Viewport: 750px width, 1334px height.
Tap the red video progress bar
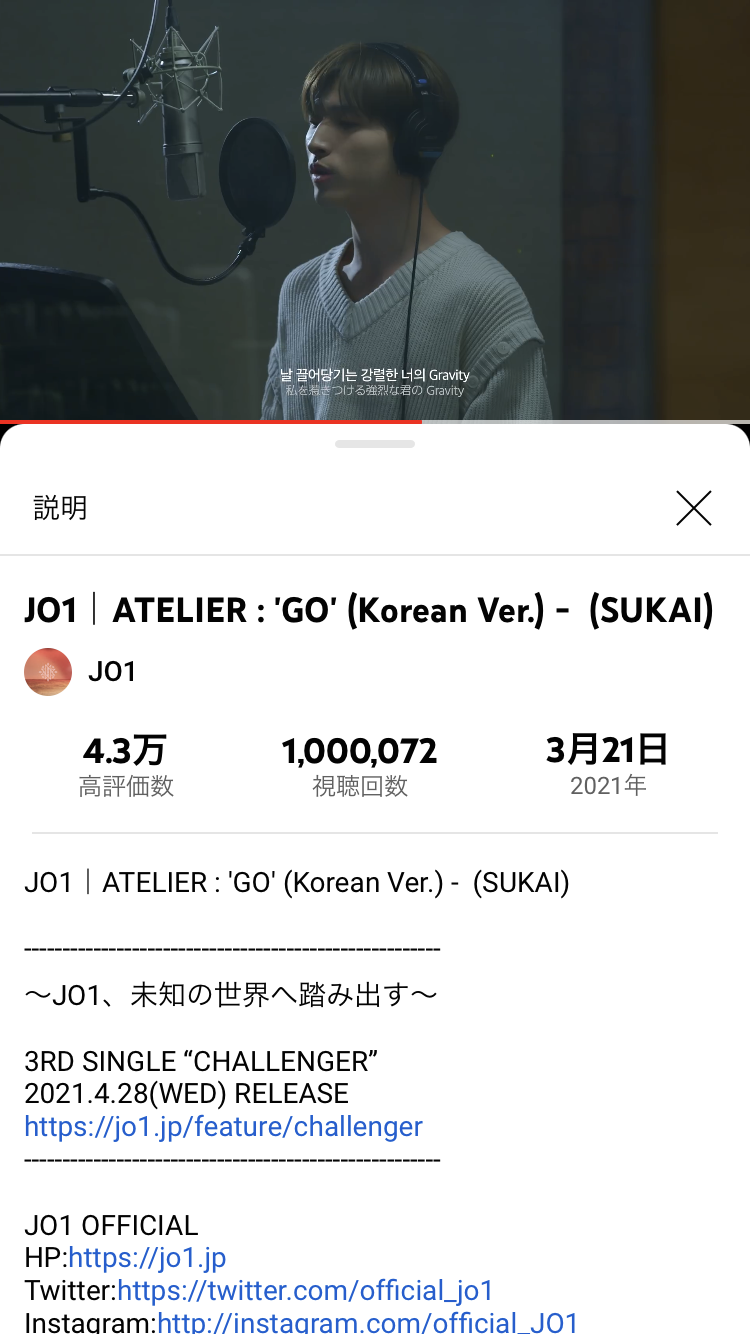pos(210,421)
